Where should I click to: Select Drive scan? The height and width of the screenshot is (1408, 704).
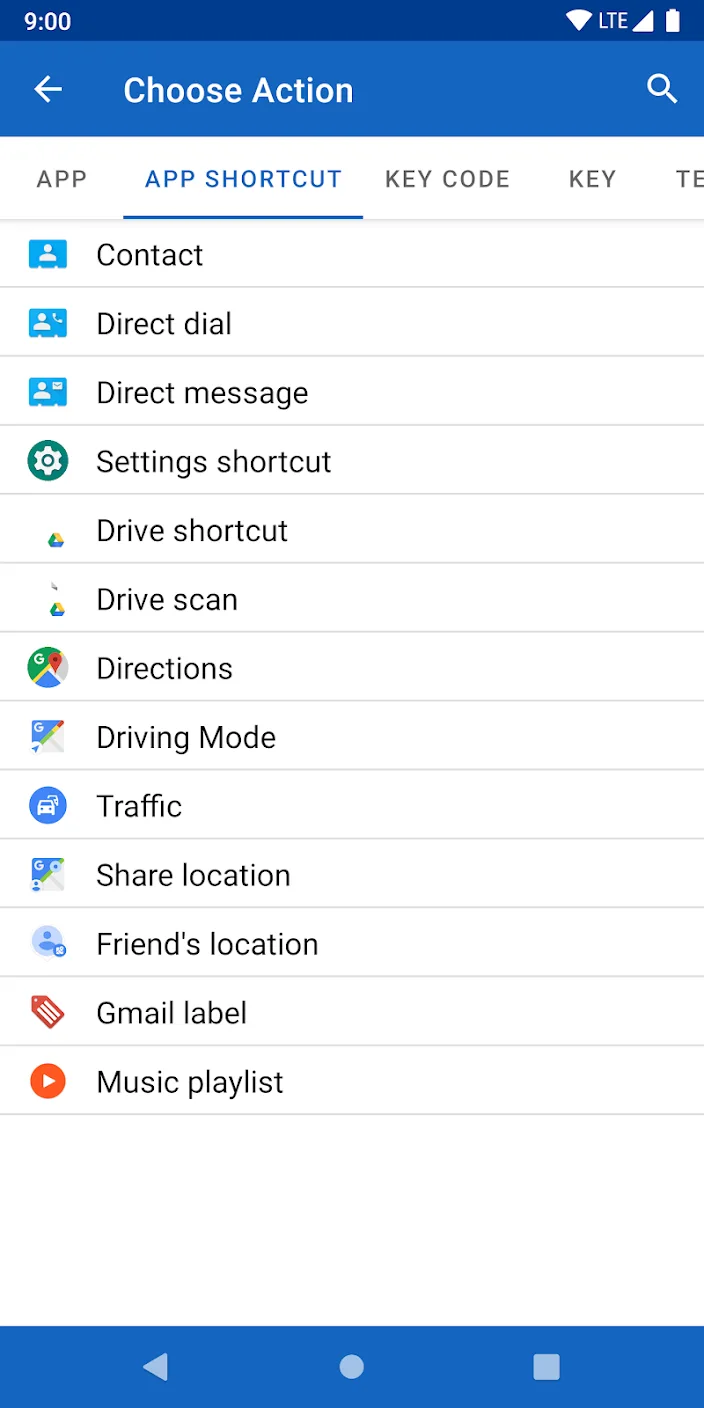[167, 600]
